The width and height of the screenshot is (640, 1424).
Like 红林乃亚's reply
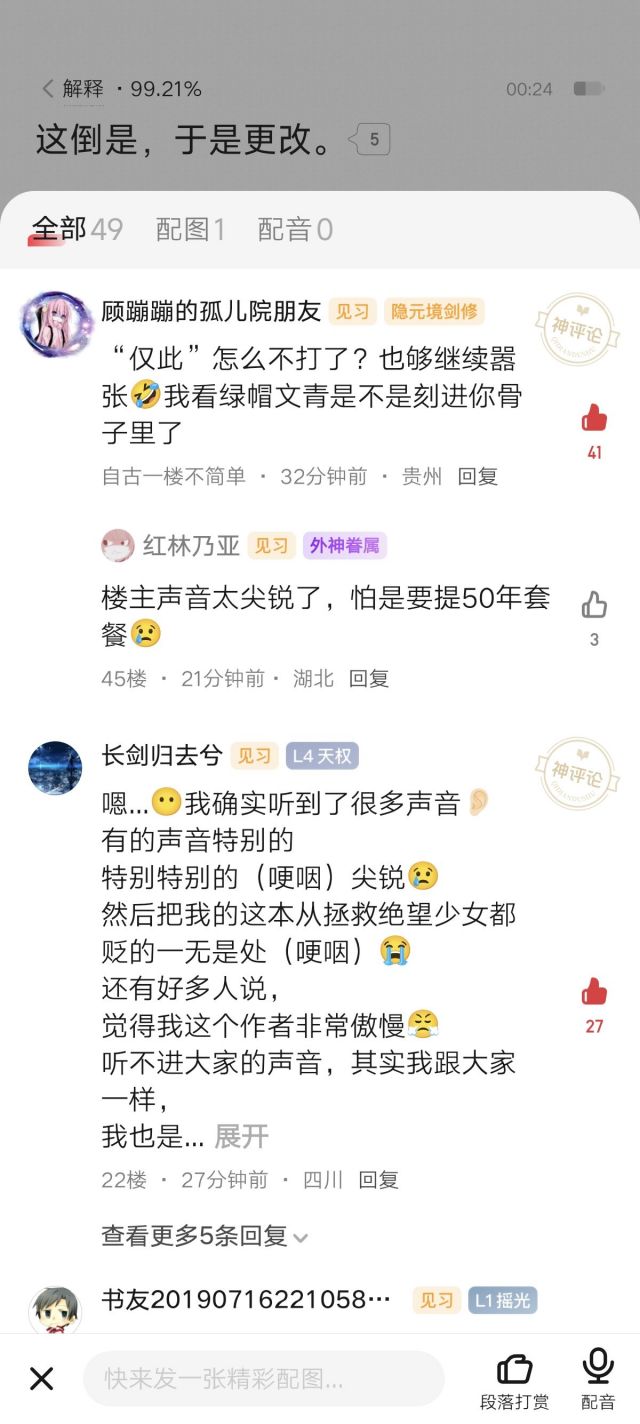coord(594,605)
